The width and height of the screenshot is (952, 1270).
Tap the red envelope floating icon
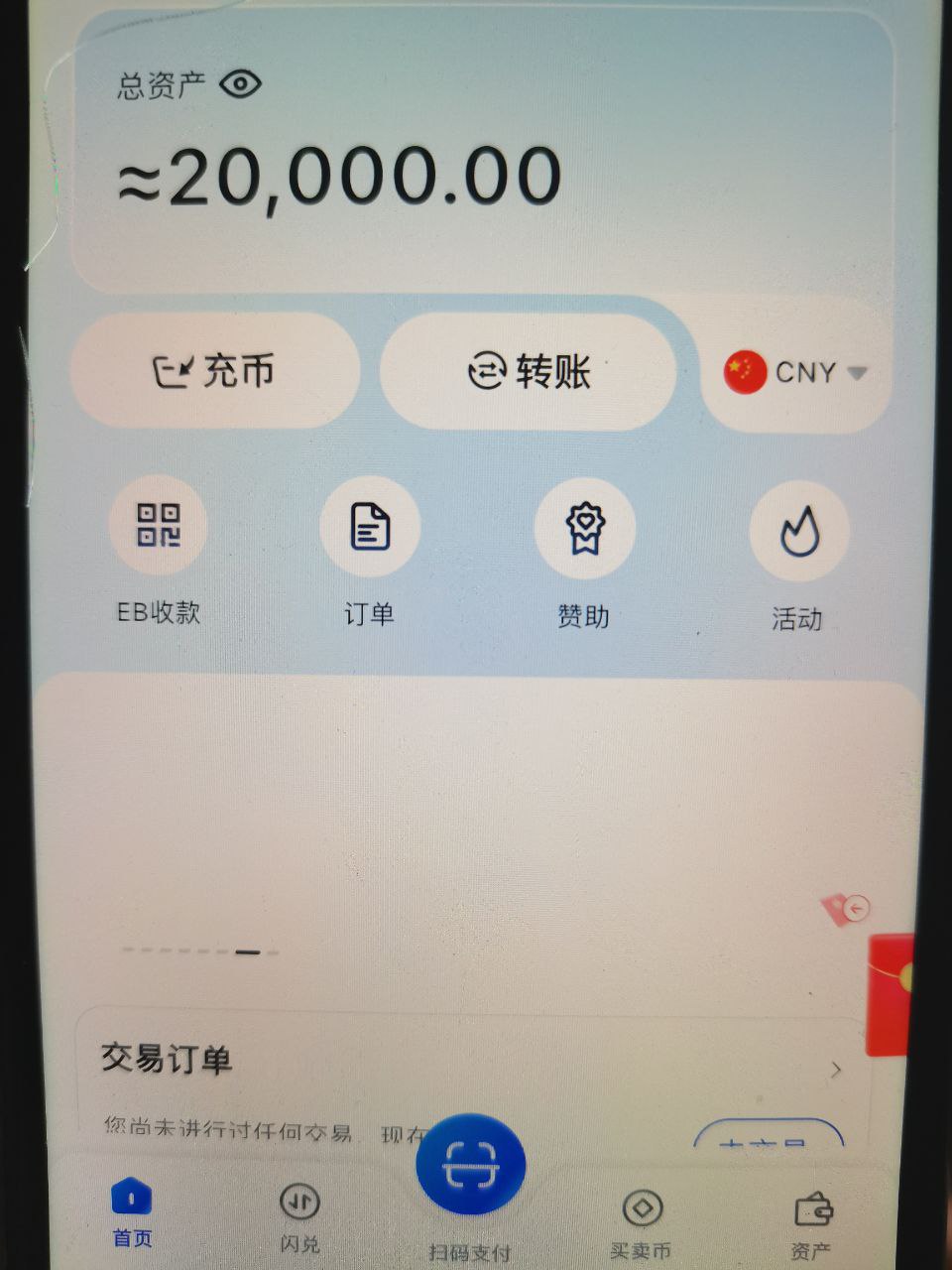[890, 992]
